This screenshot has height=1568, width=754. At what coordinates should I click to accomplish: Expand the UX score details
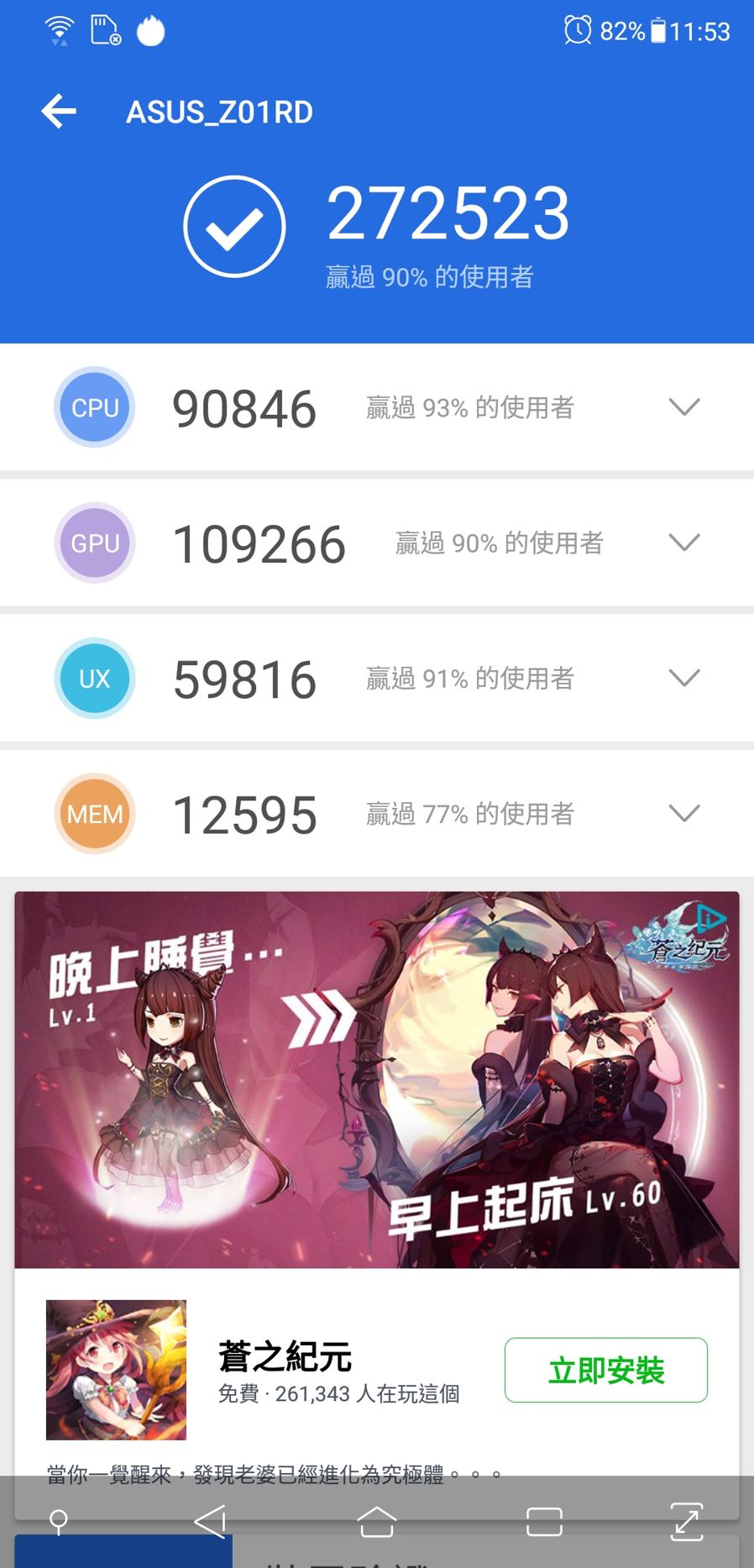pyautogui.click(x=684, y=678)
